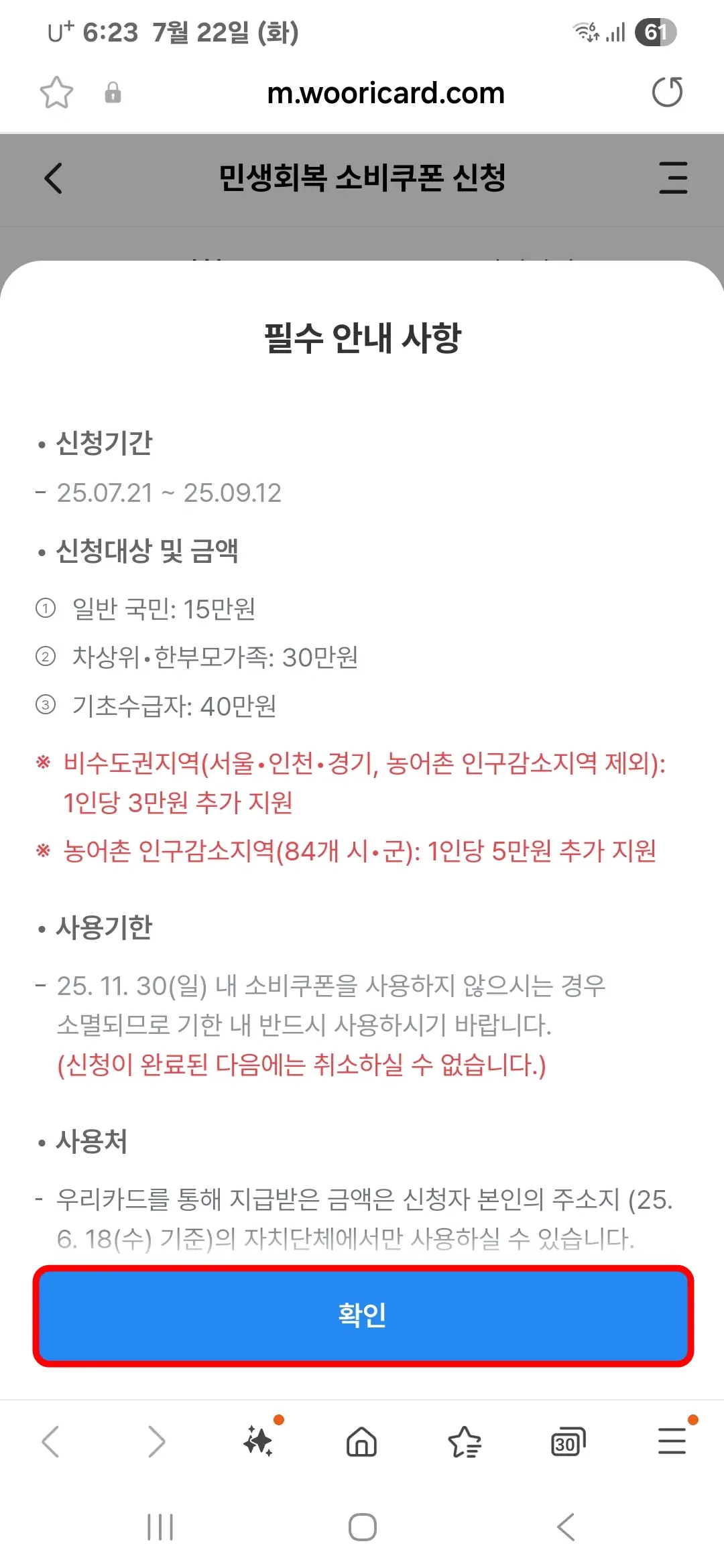
Task: Navigate back with the toolbar left arrow
Action: (x=52, y=1443)
